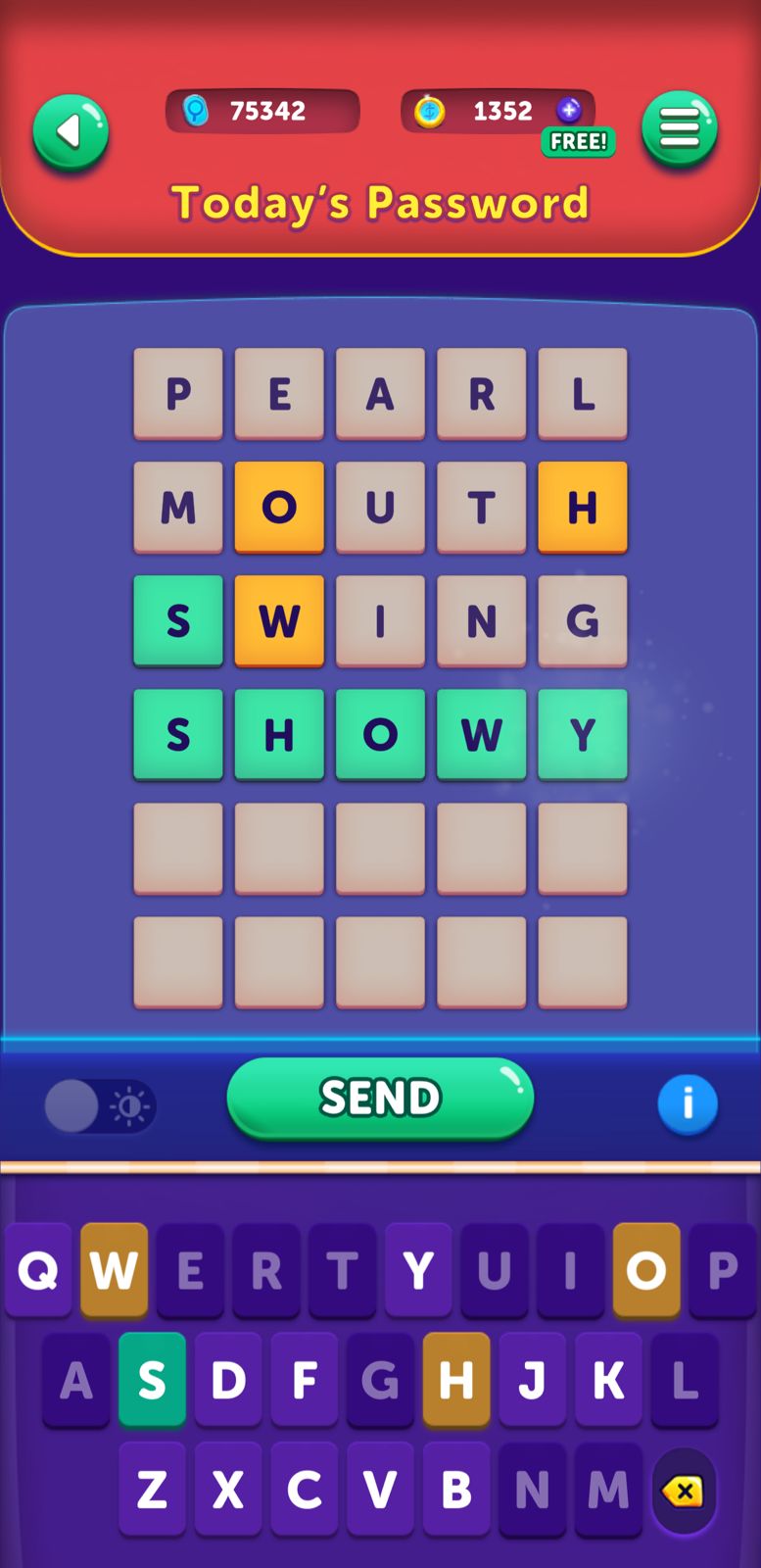
Task: Enter the letter D
Action: [x=228, y=1381]
